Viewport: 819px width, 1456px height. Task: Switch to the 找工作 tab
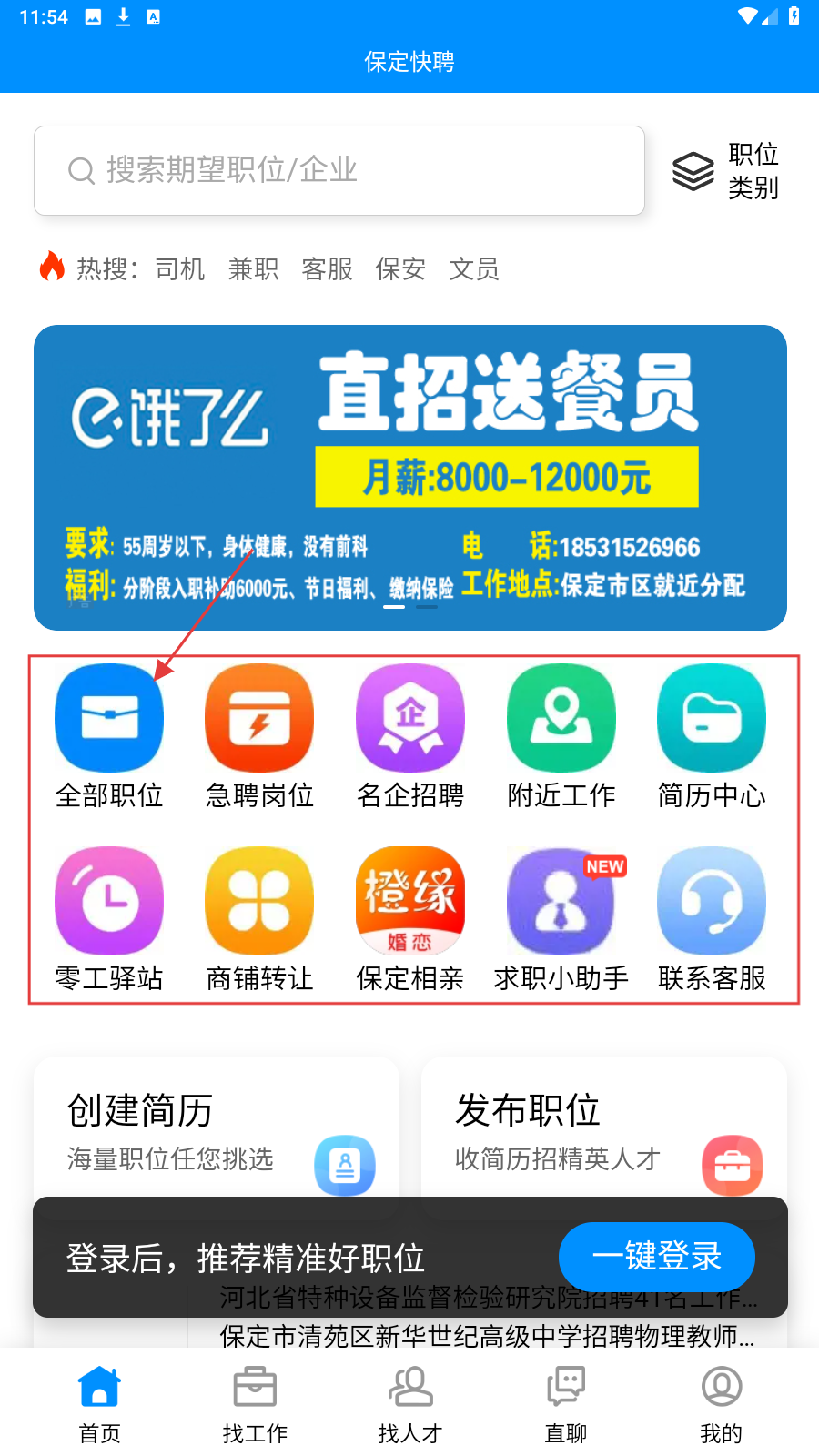point(255,1404)
